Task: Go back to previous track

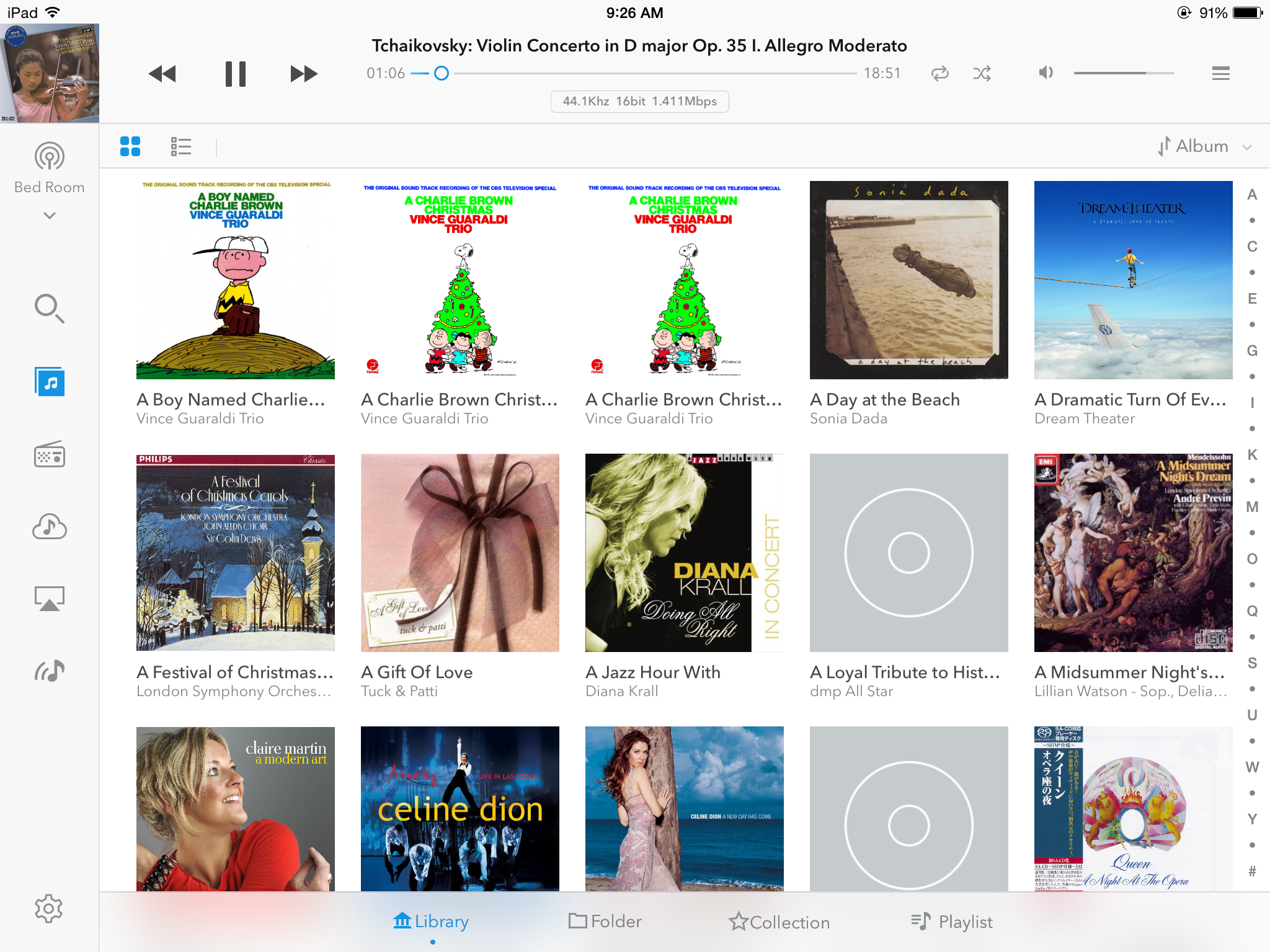Action: point(162,74)
